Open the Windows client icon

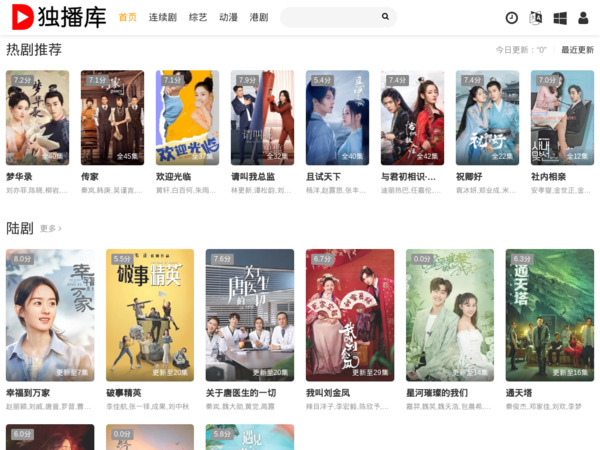point(560,18)
